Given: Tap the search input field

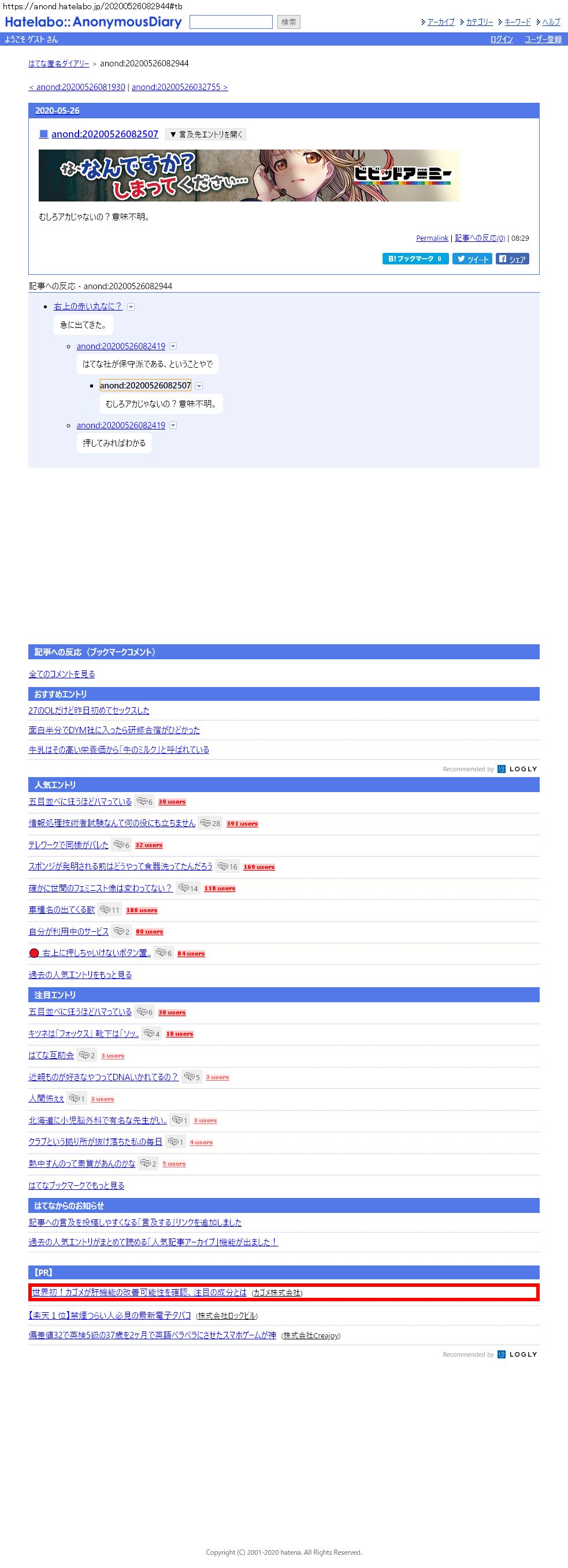Looking at the screenshot, I should point(231,22).
